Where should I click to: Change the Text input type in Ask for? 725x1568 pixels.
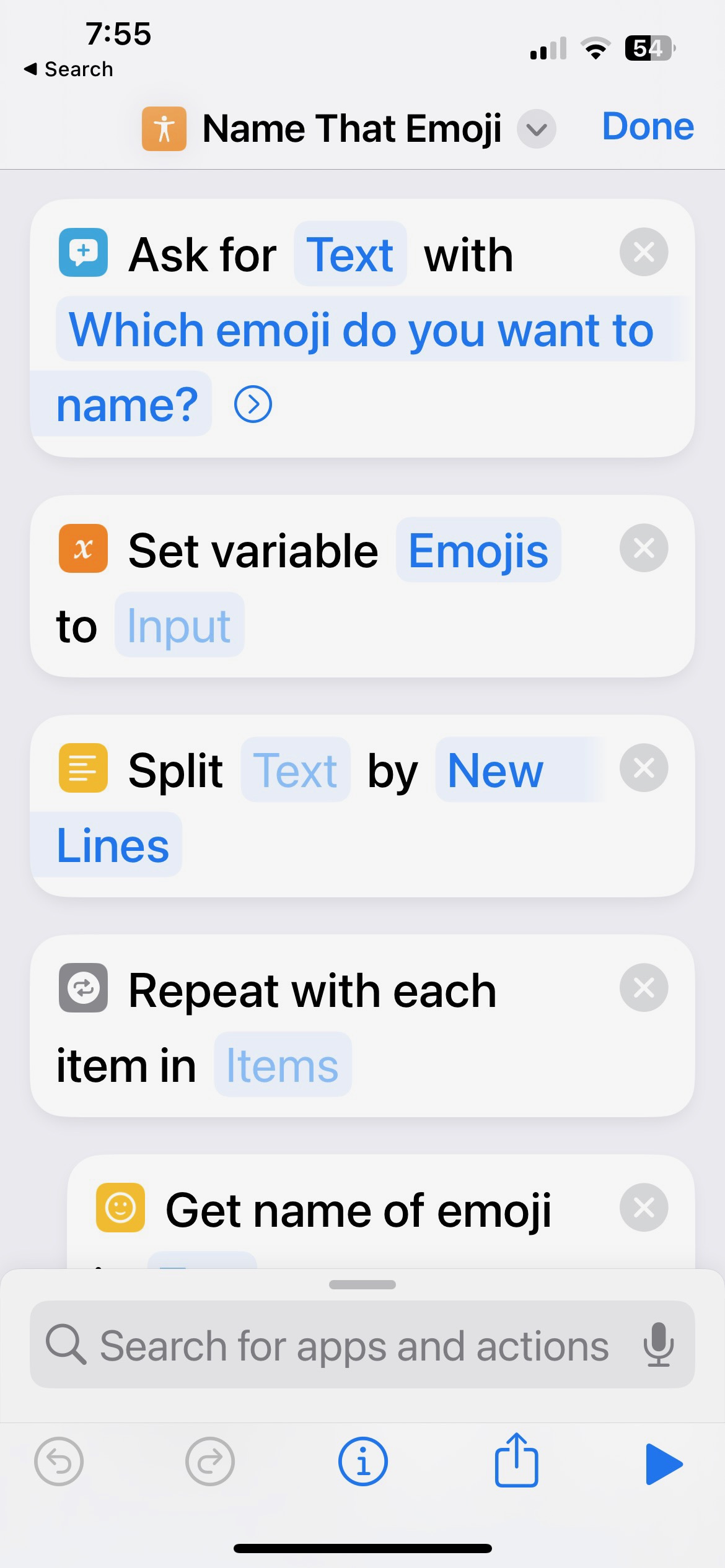point(350,254)
